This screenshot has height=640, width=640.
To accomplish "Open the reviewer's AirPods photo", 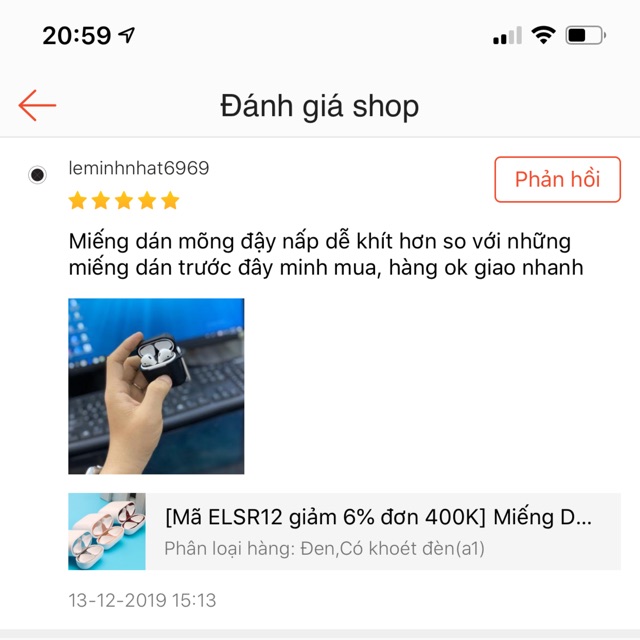I will [156, 386].
